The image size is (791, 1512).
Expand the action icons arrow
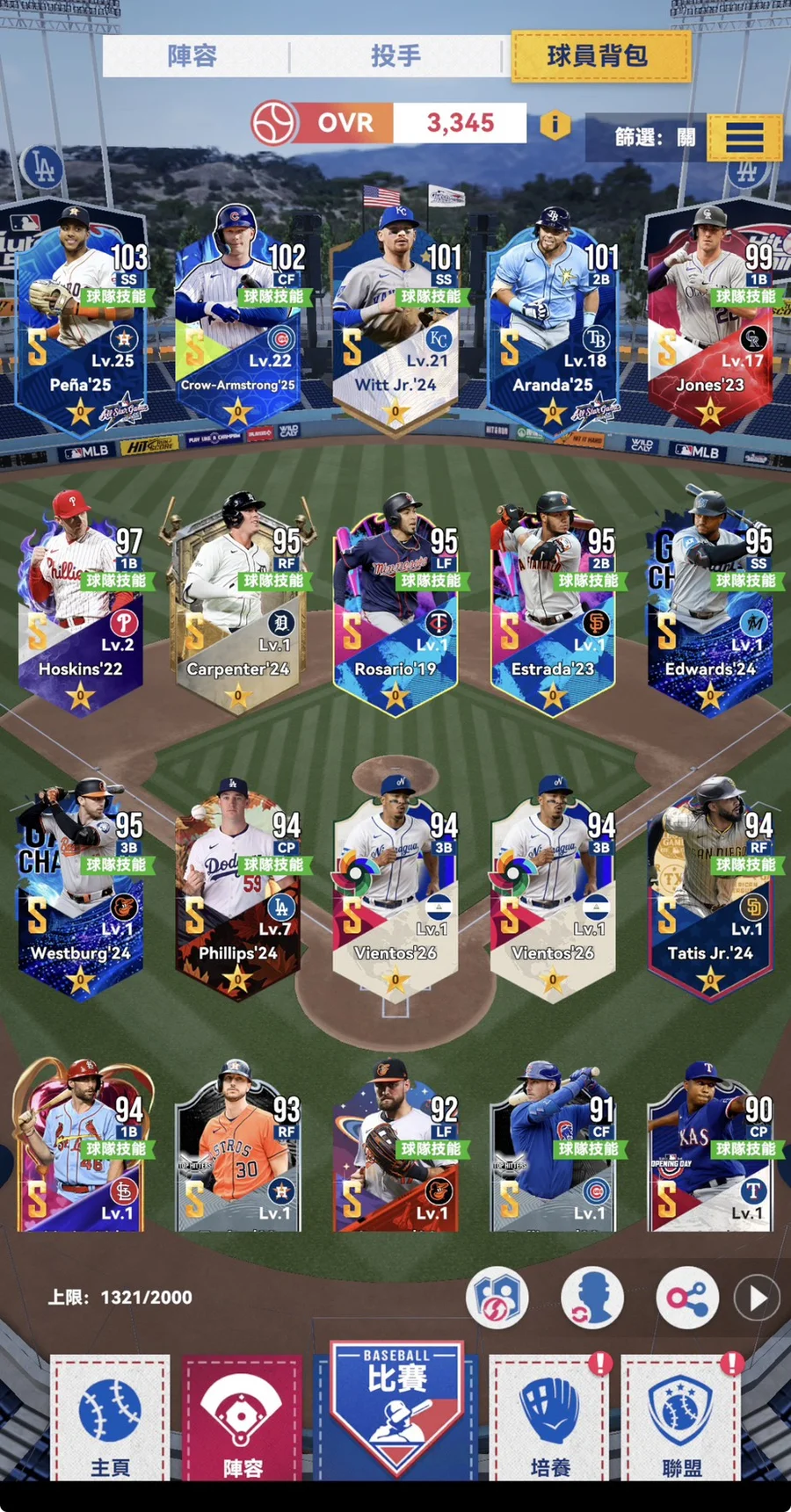point(757,1299)
